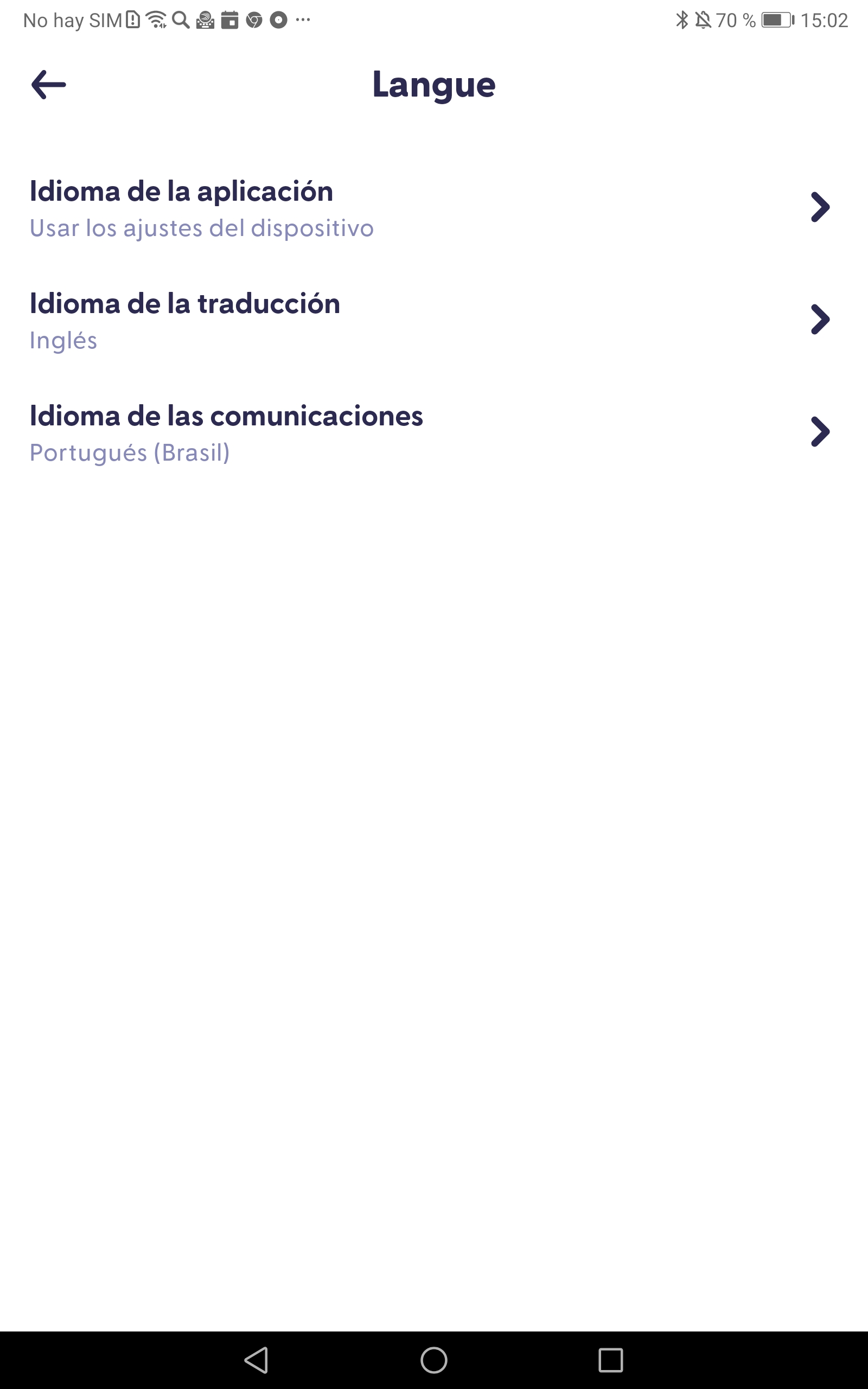The width and height of the screenshot is (868, 1389).
Task: Tap the system home button
Action: [433, 1360]
